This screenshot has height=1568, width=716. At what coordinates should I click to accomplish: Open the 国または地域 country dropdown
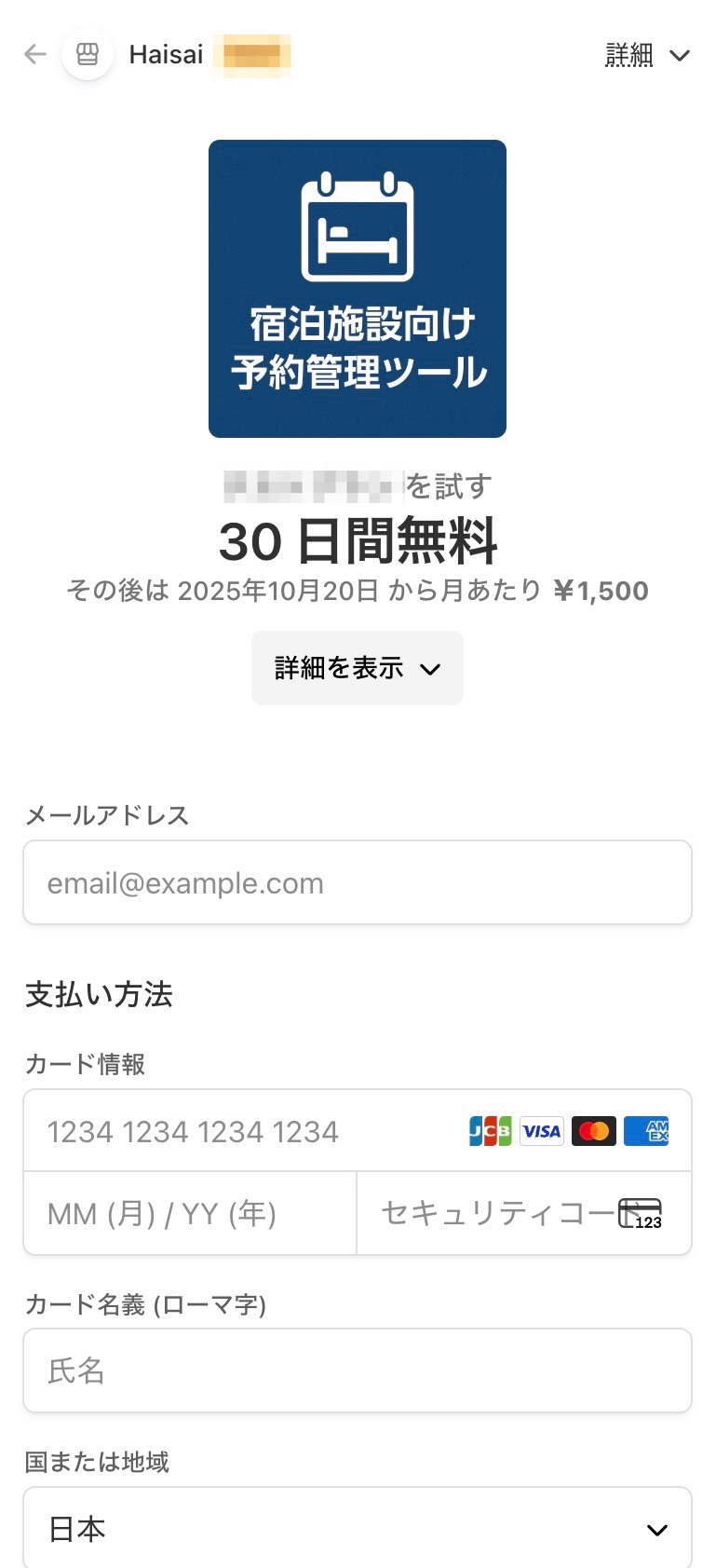357,1528
